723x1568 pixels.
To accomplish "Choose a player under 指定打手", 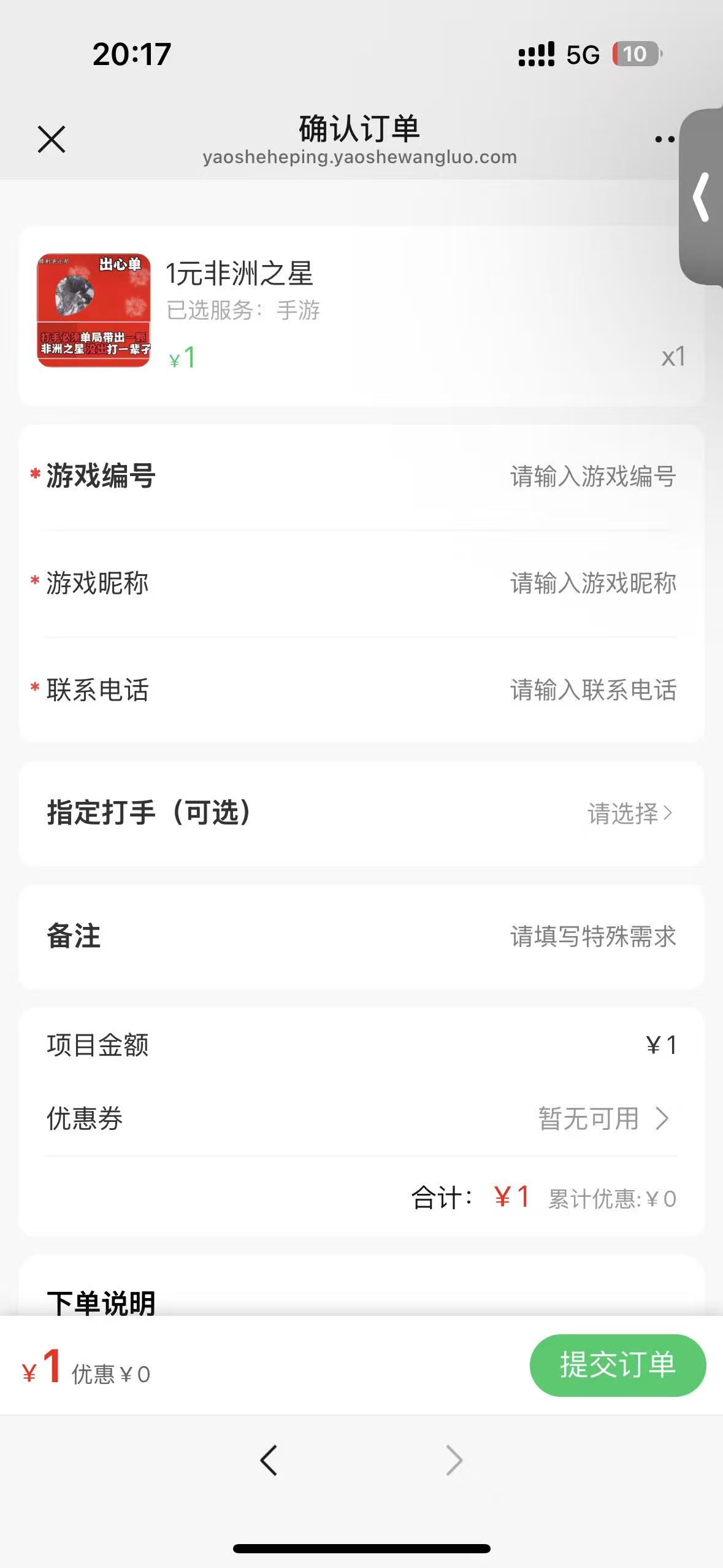I will pos(630,813).
